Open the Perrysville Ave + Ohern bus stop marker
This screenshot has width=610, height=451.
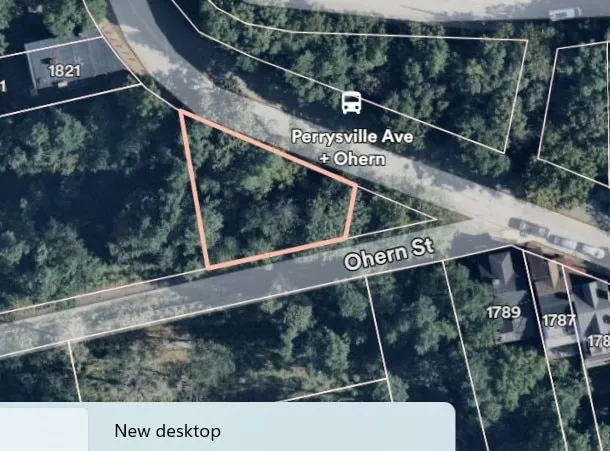coord(351,103)
